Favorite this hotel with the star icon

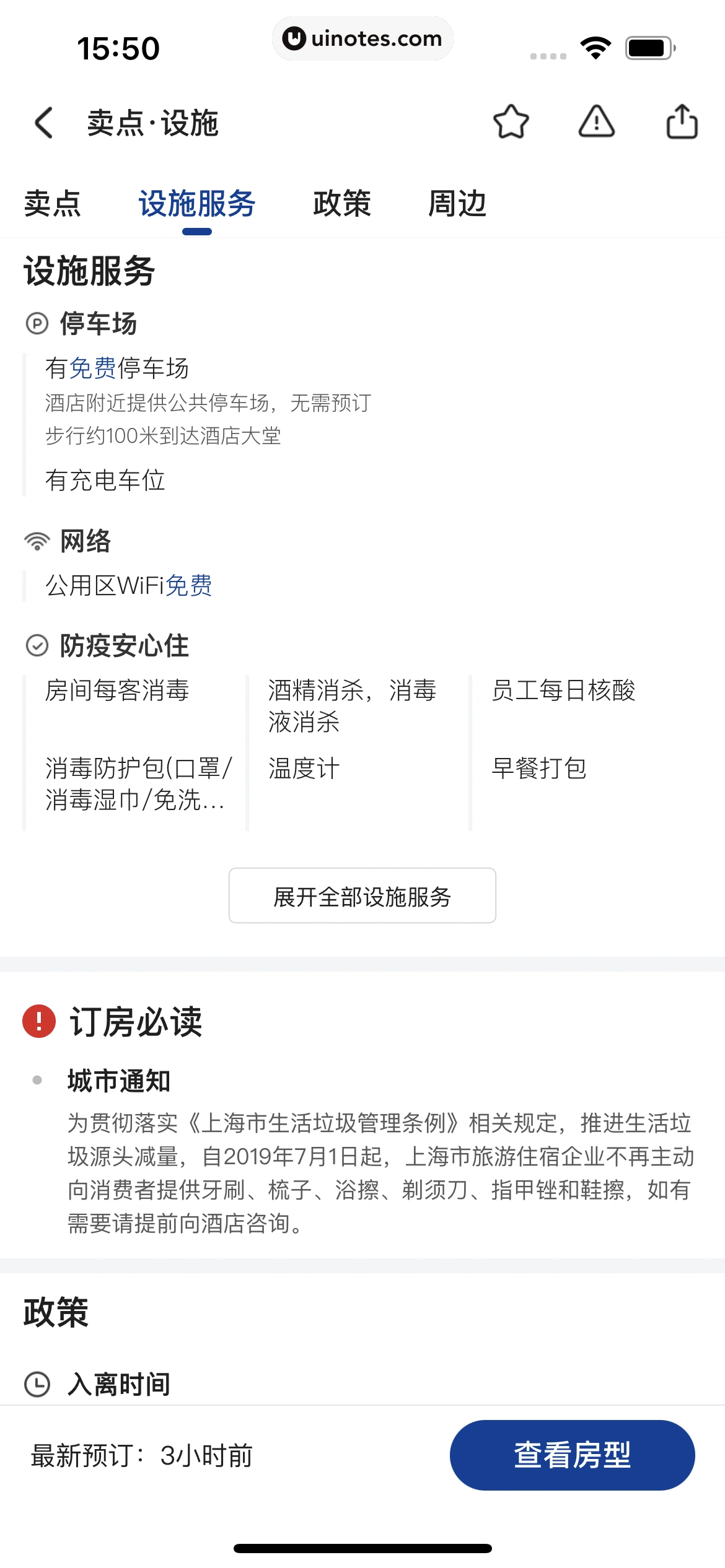pyautogui.click(x=511, y=122)
